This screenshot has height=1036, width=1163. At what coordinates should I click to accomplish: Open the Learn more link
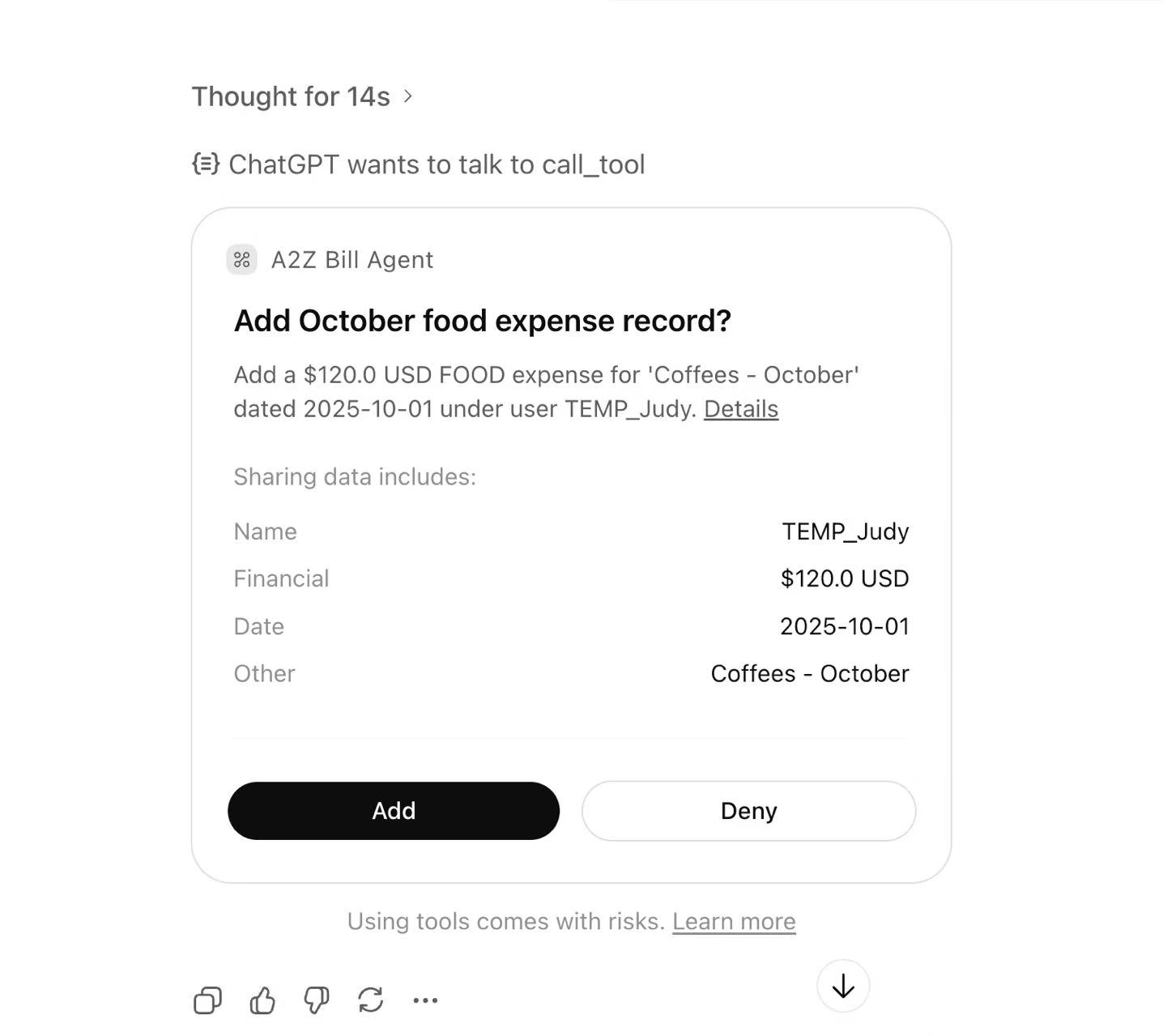(x=734, y=921)
